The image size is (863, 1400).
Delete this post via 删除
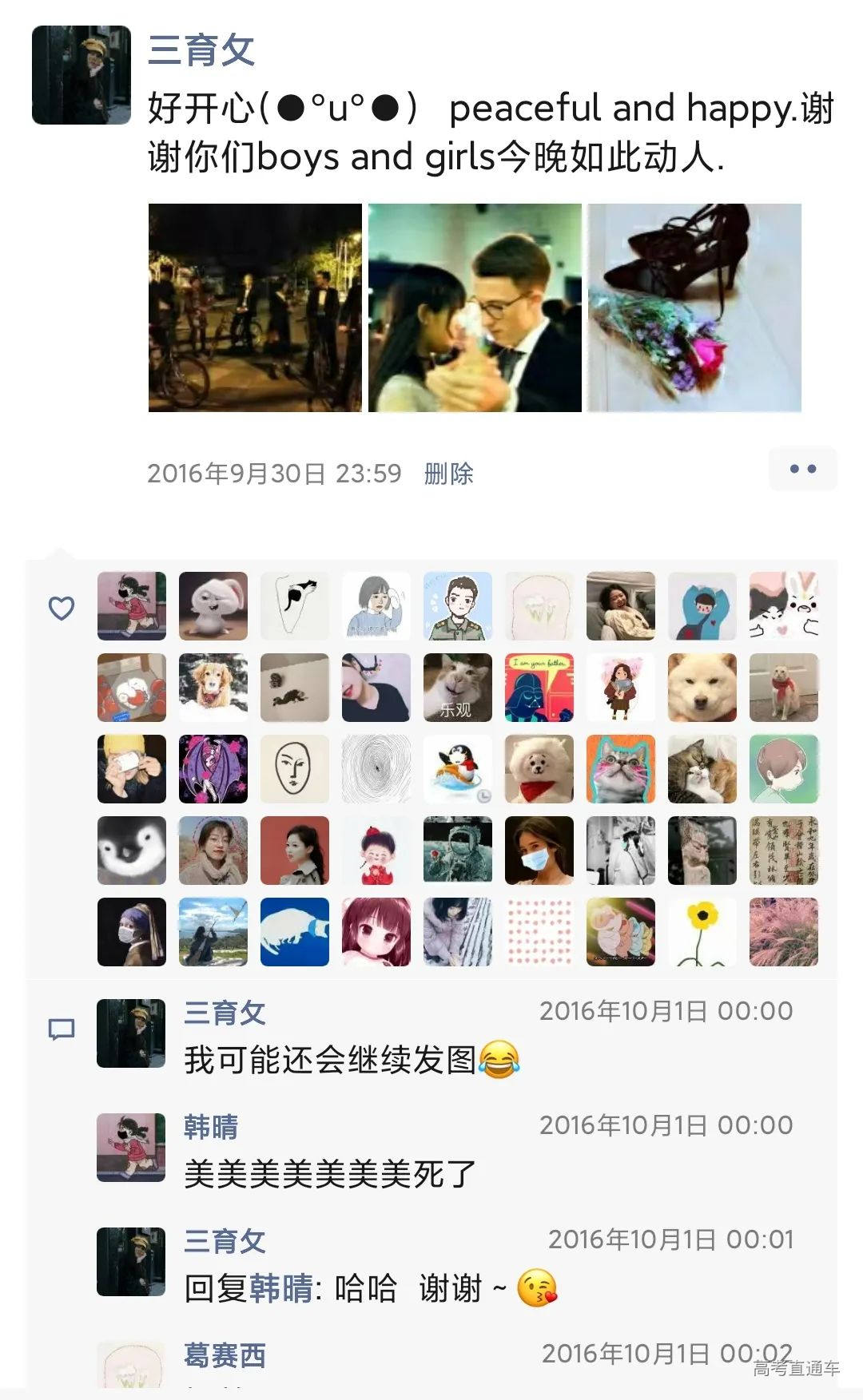click(448, 474)
